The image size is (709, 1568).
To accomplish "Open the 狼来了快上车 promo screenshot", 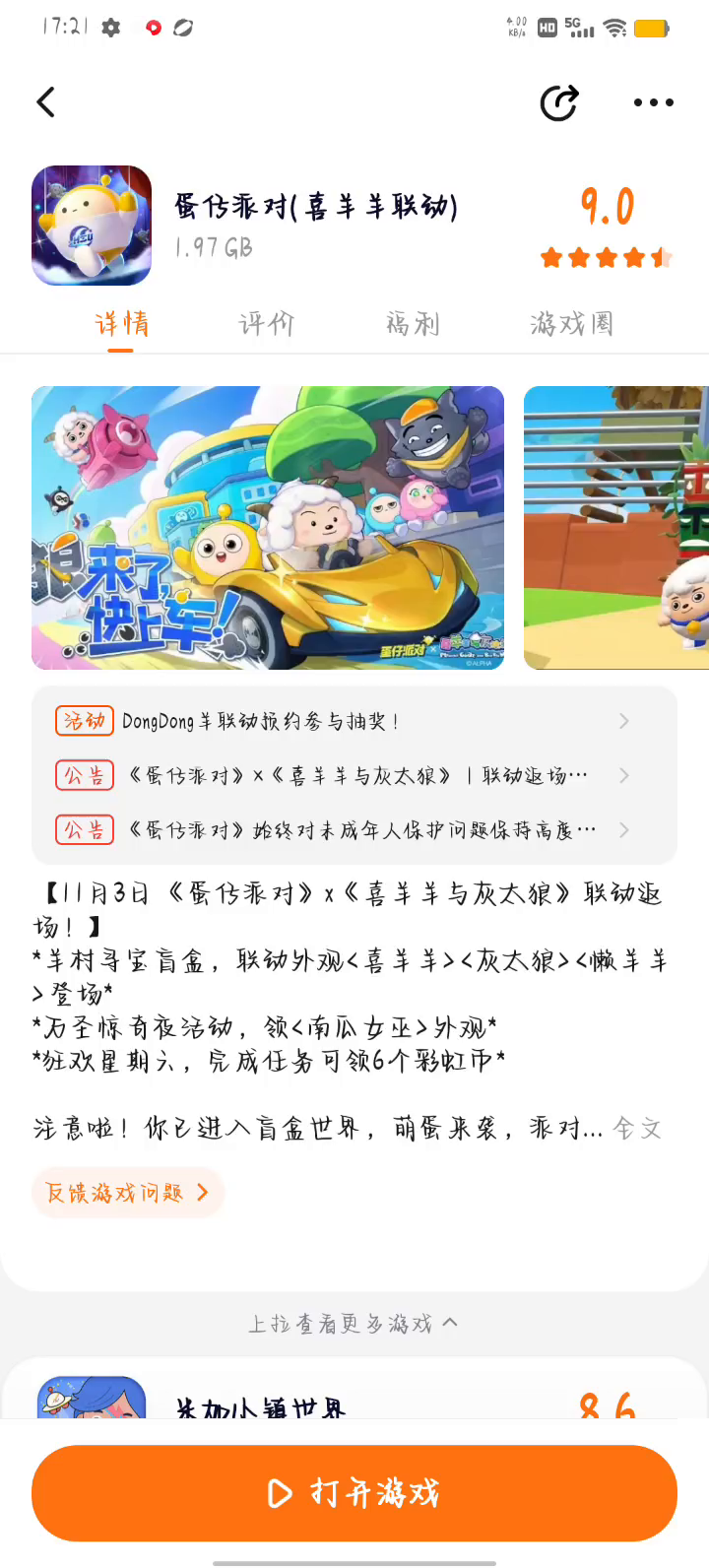I will (268, 528).
